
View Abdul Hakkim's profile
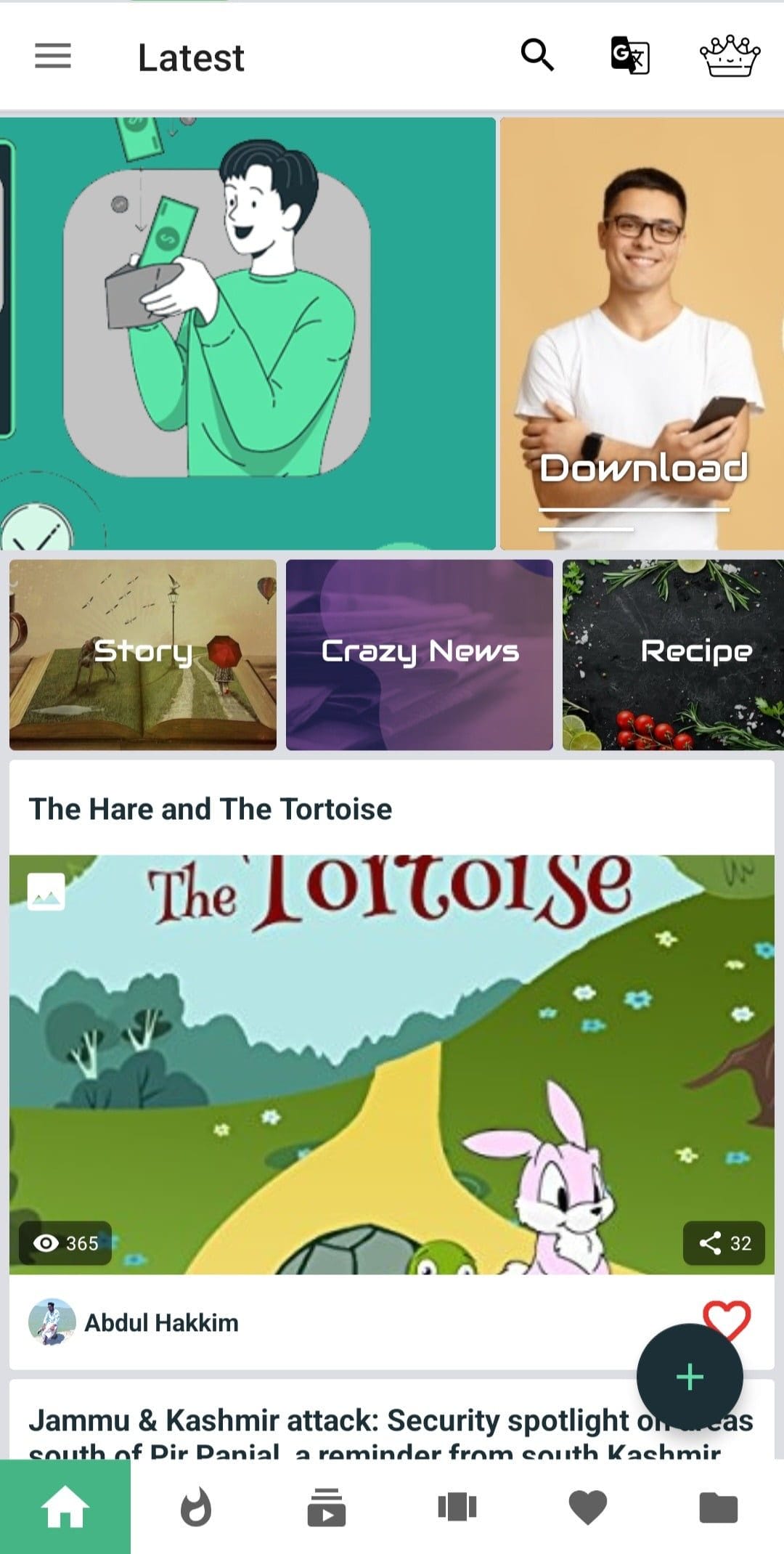point(161,1323)
